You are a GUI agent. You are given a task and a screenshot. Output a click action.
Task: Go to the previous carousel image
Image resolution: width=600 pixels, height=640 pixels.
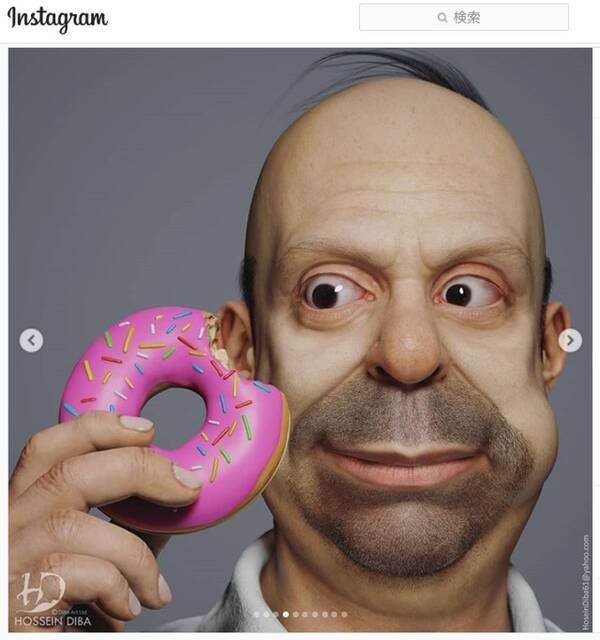pyautogui.click(x=31, y=341)
